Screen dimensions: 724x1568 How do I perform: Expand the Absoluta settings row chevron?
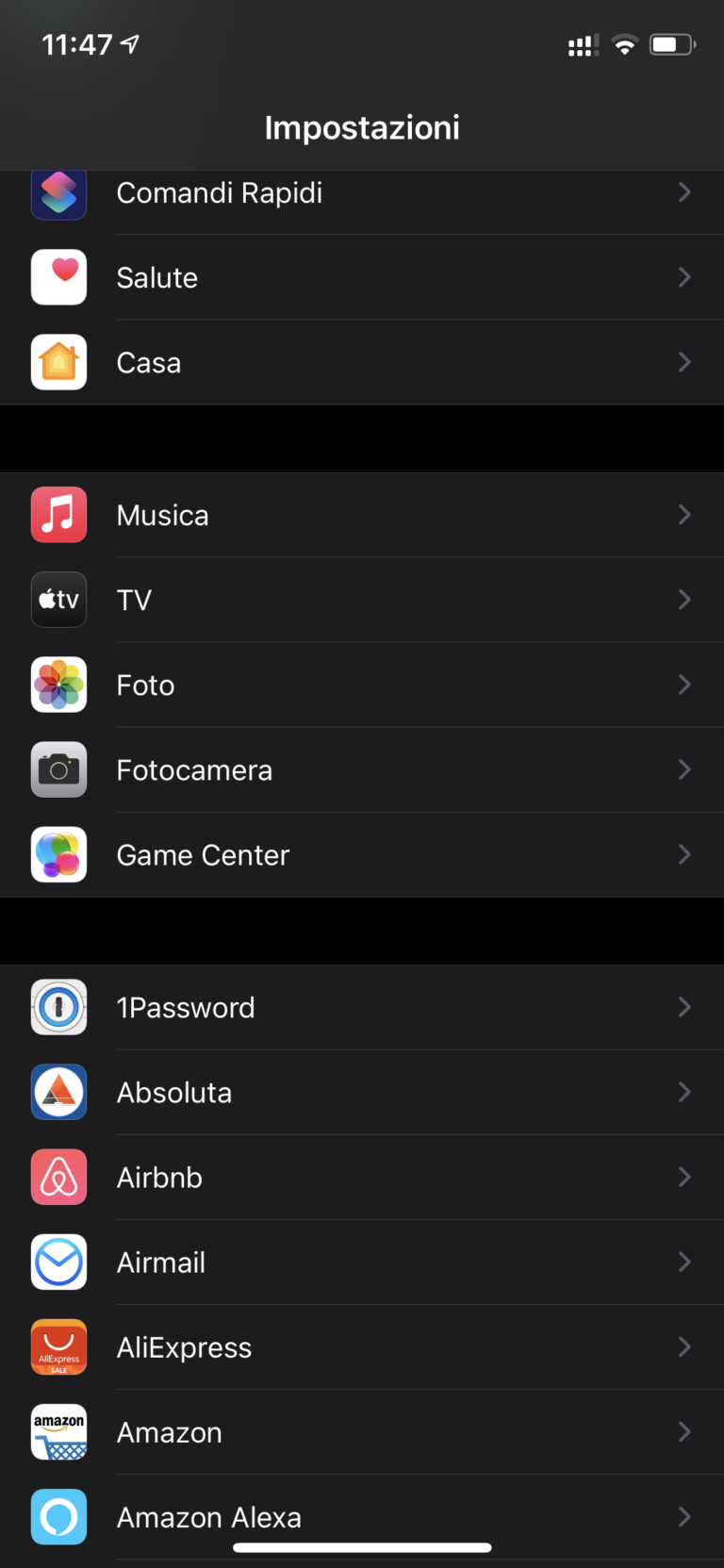pyautogui.click(x=684, y=1092)
